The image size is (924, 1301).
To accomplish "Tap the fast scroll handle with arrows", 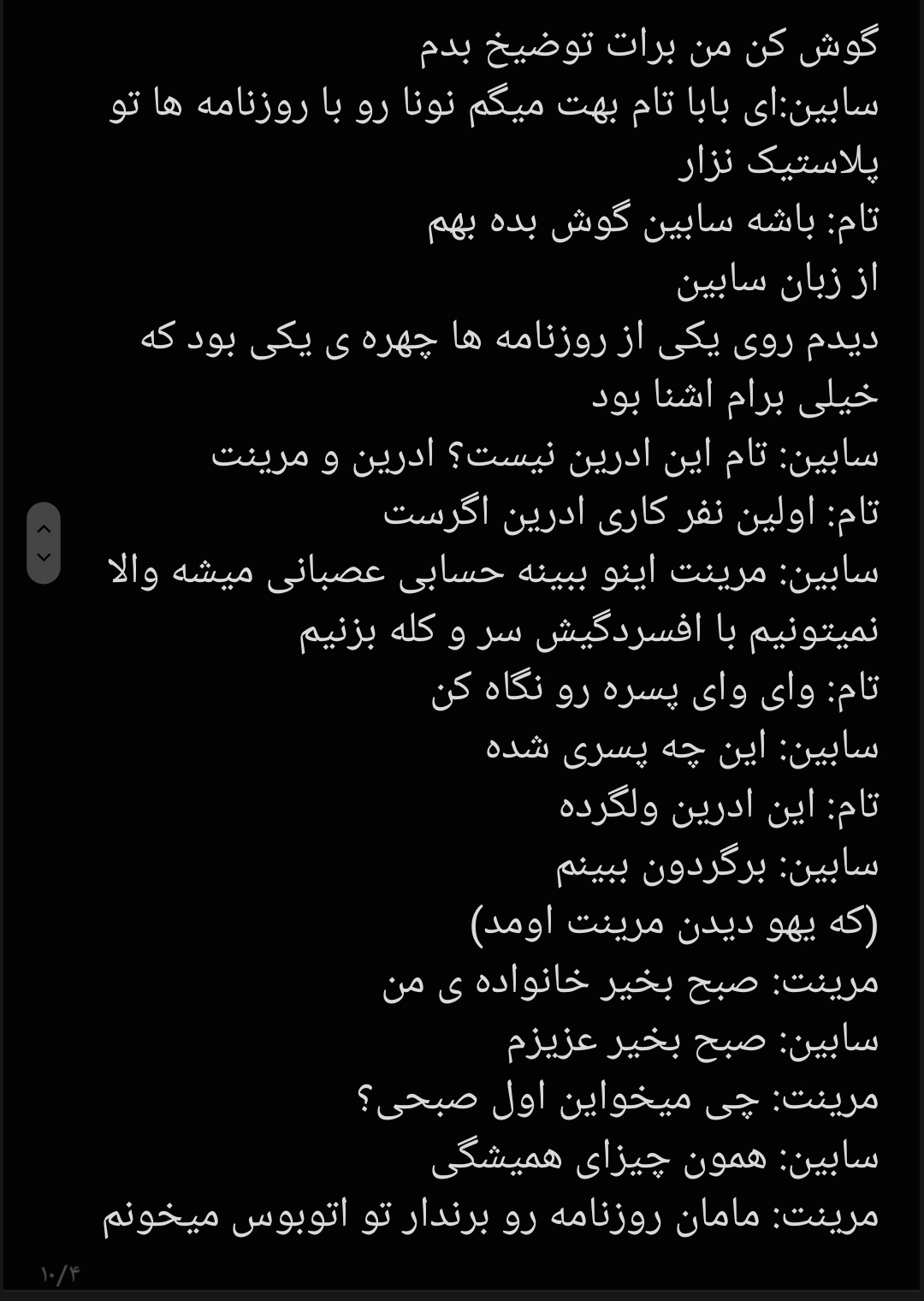I will tap(44, 544).
